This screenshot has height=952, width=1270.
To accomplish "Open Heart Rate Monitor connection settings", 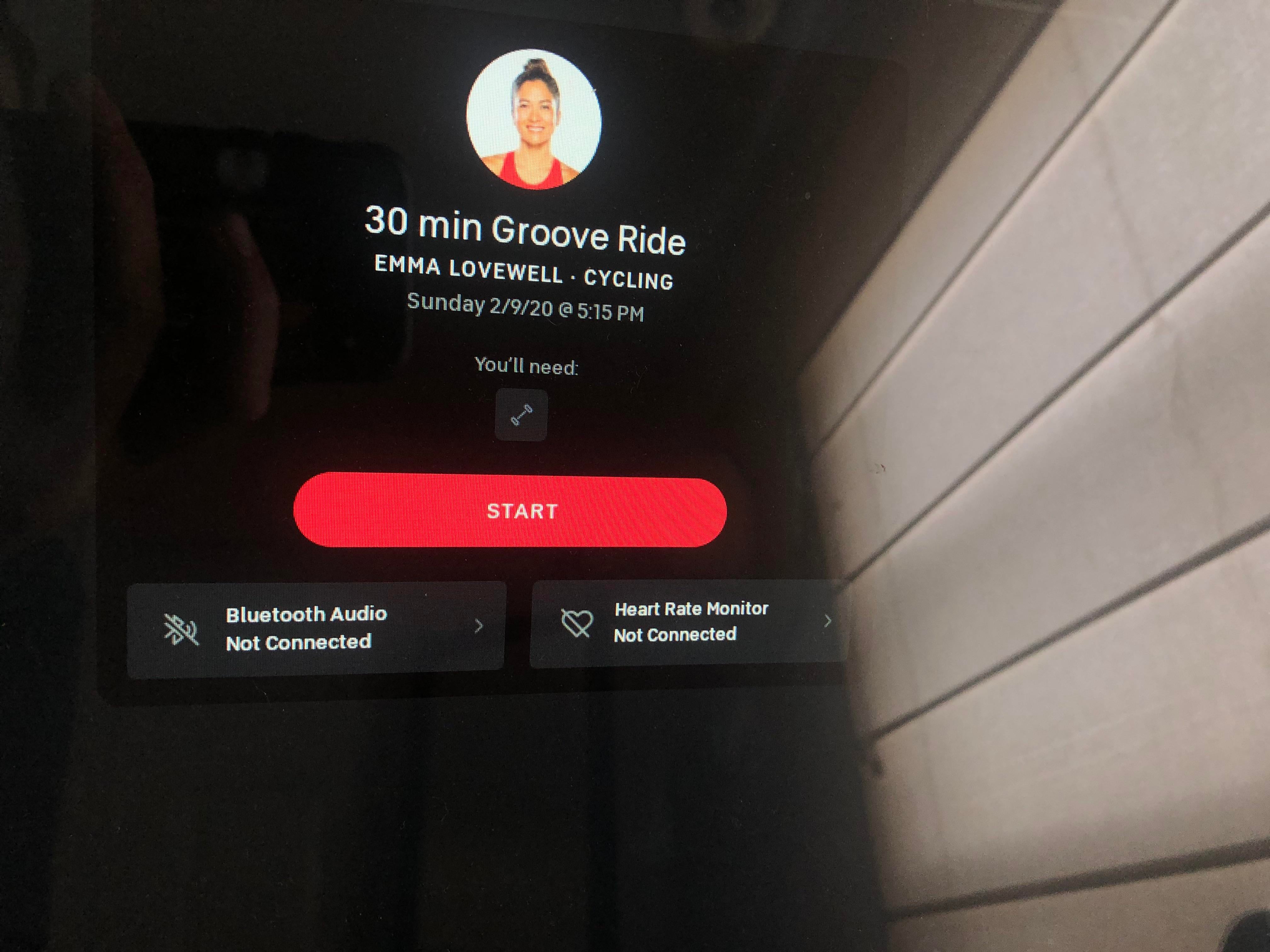I will click(689, 623).
